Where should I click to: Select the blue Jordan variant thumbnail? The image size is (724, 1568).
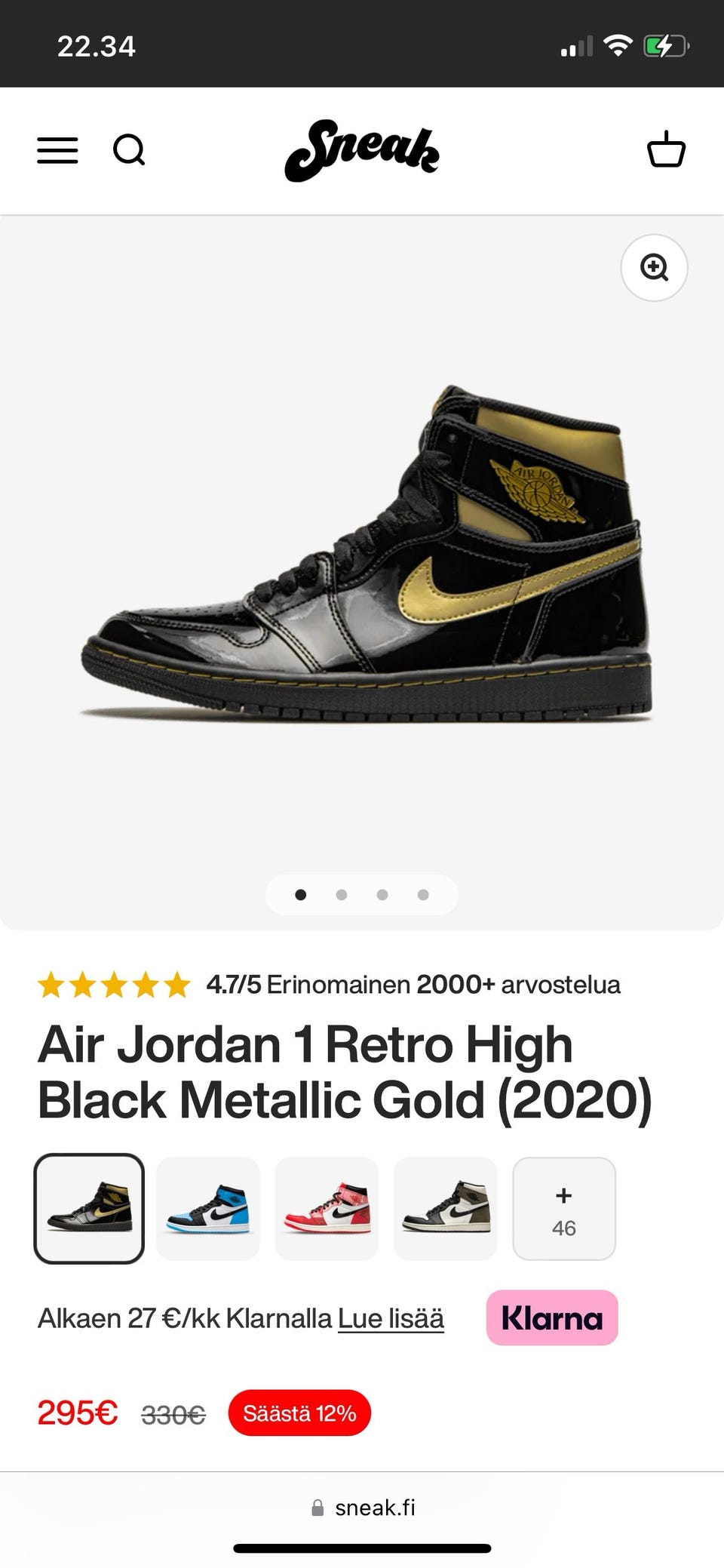click(208, 1209)
